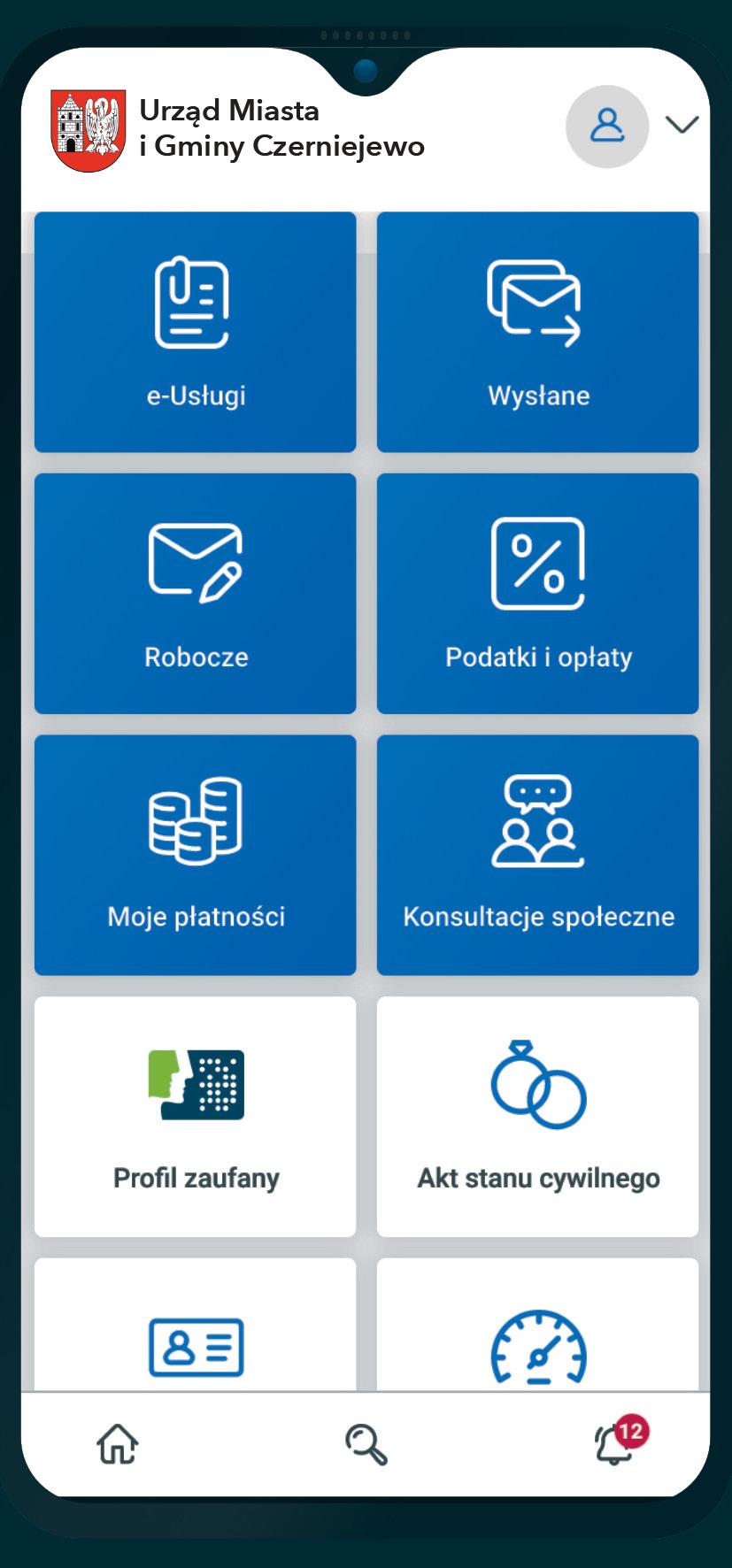Open Podatki i opłaty

pos(537,594)
